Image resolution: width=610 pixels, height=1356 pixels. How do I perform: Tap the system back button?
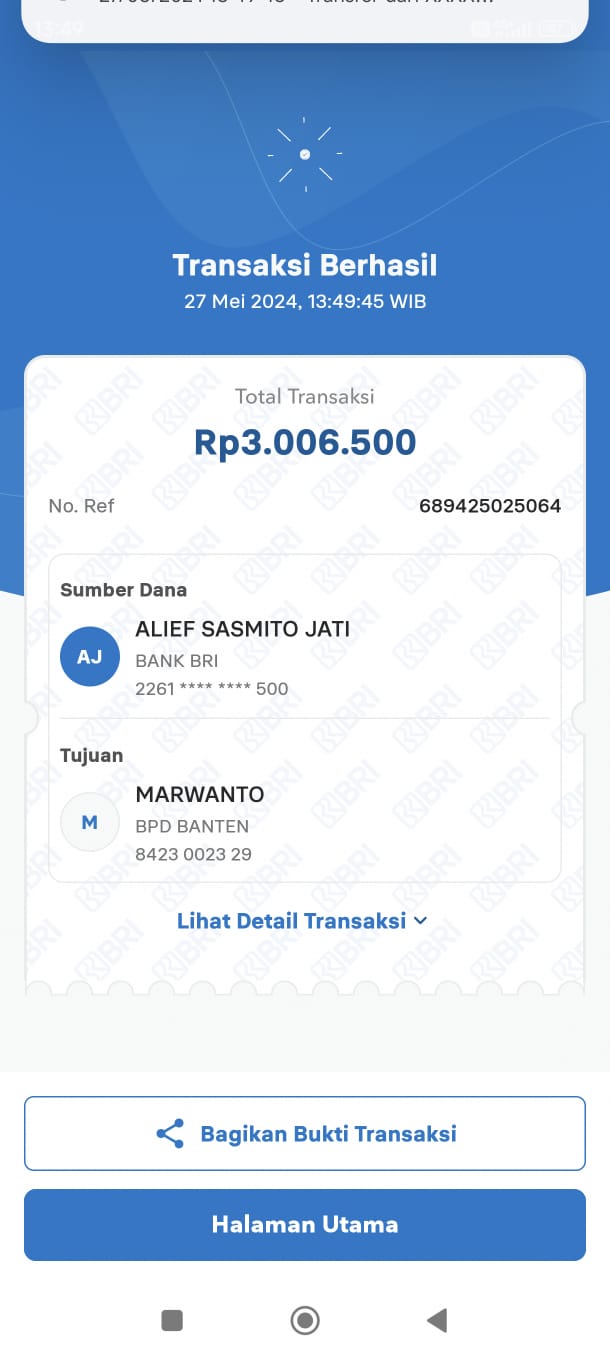436,1320
